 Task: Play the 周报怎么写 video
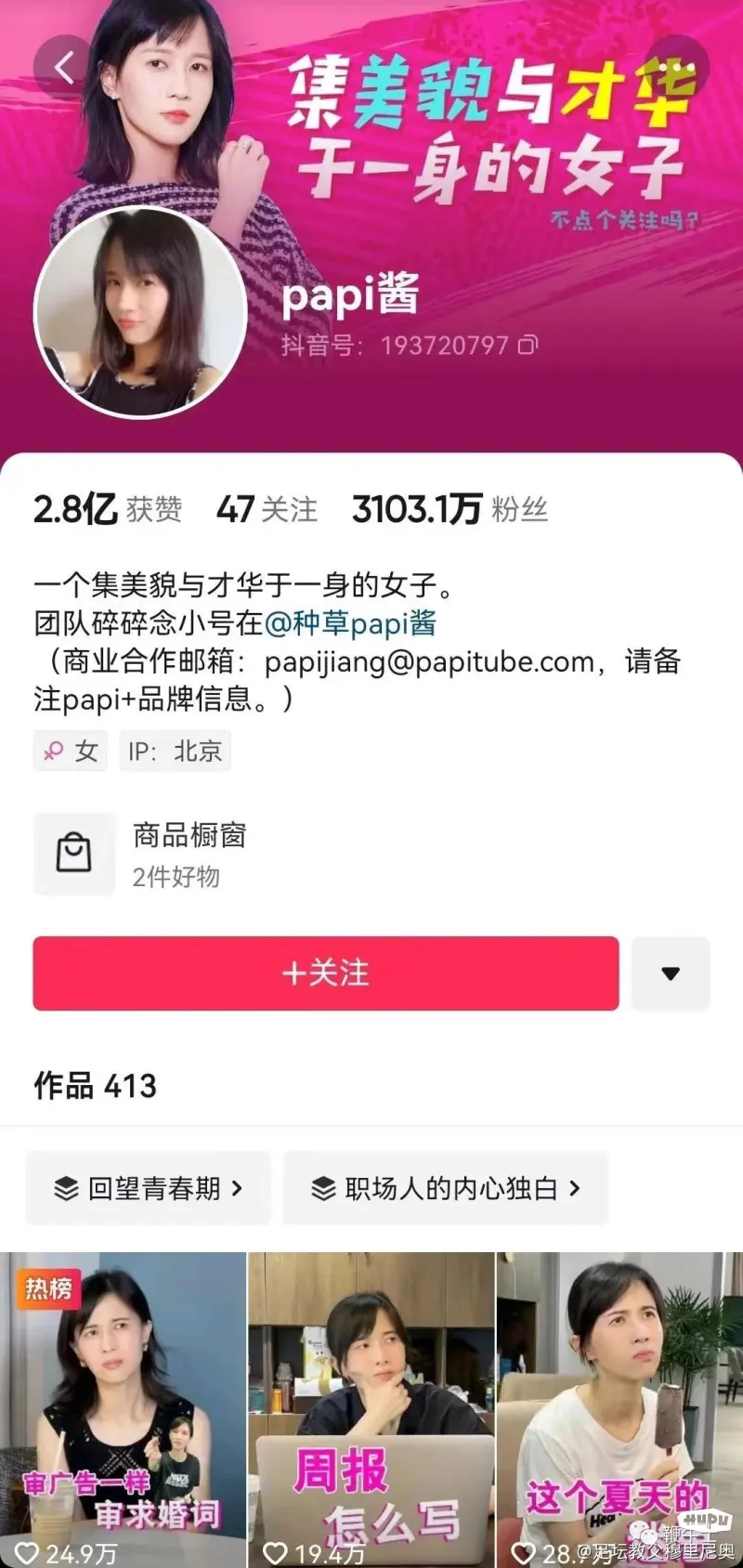pyautogui.click(x=371, y=1407)
